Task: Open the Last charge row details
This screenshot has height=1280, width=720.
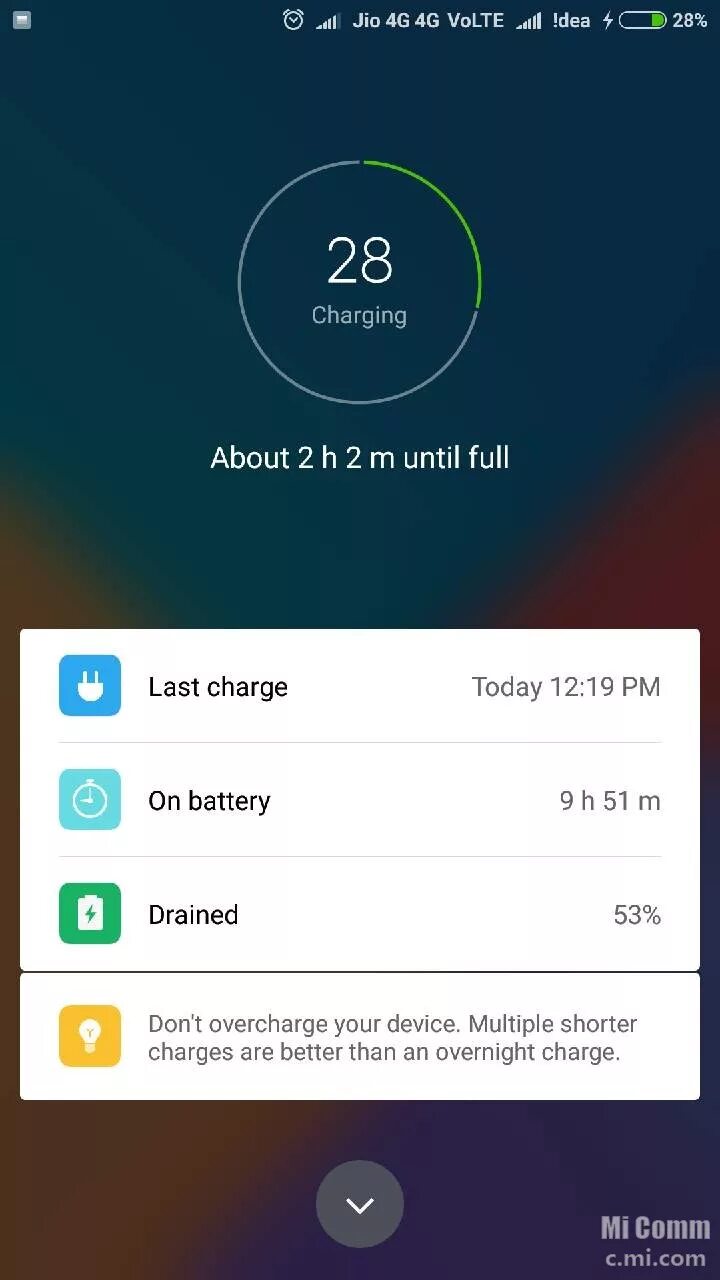Action: click(360, 685)
